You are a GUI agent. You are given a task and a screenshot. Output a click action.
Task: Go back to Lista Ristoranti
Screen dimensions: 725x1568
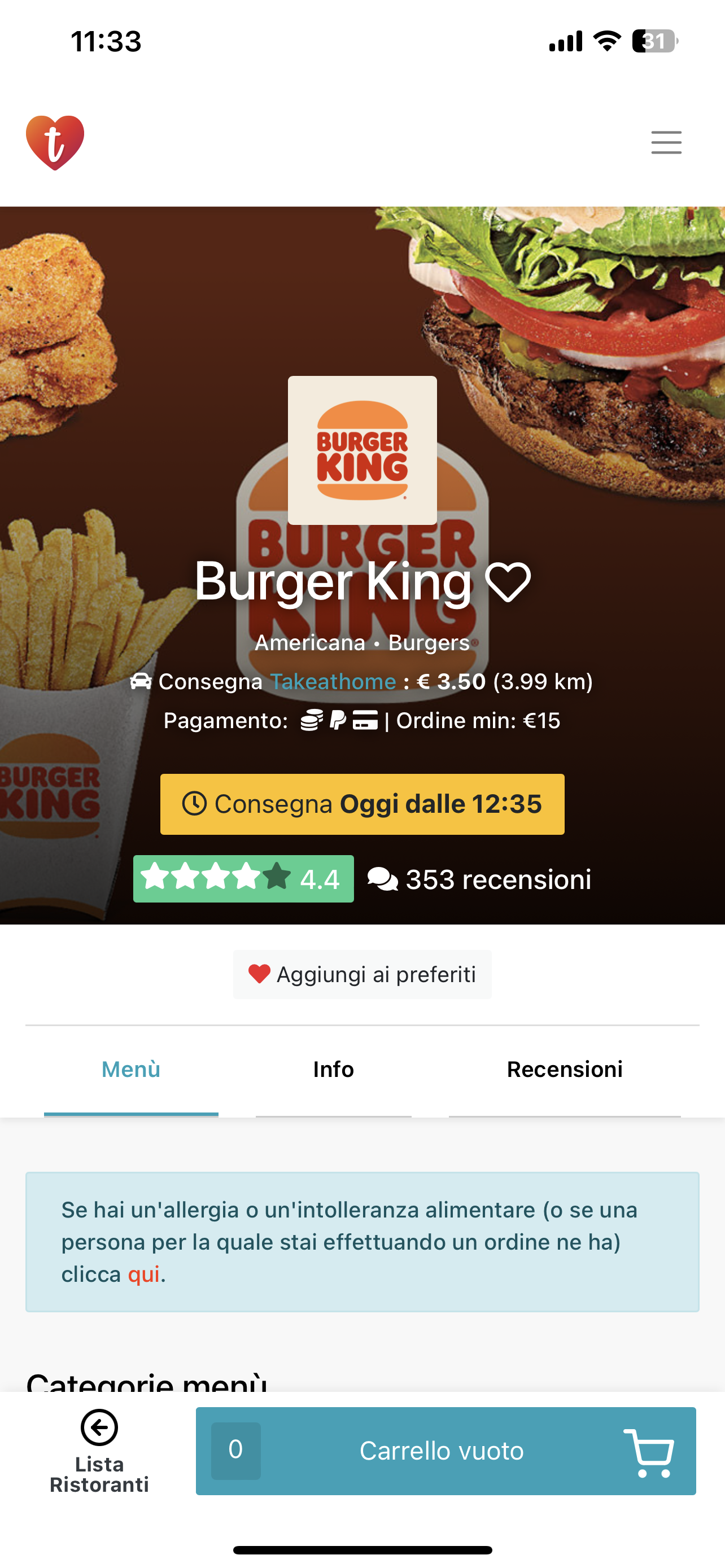99,1451
